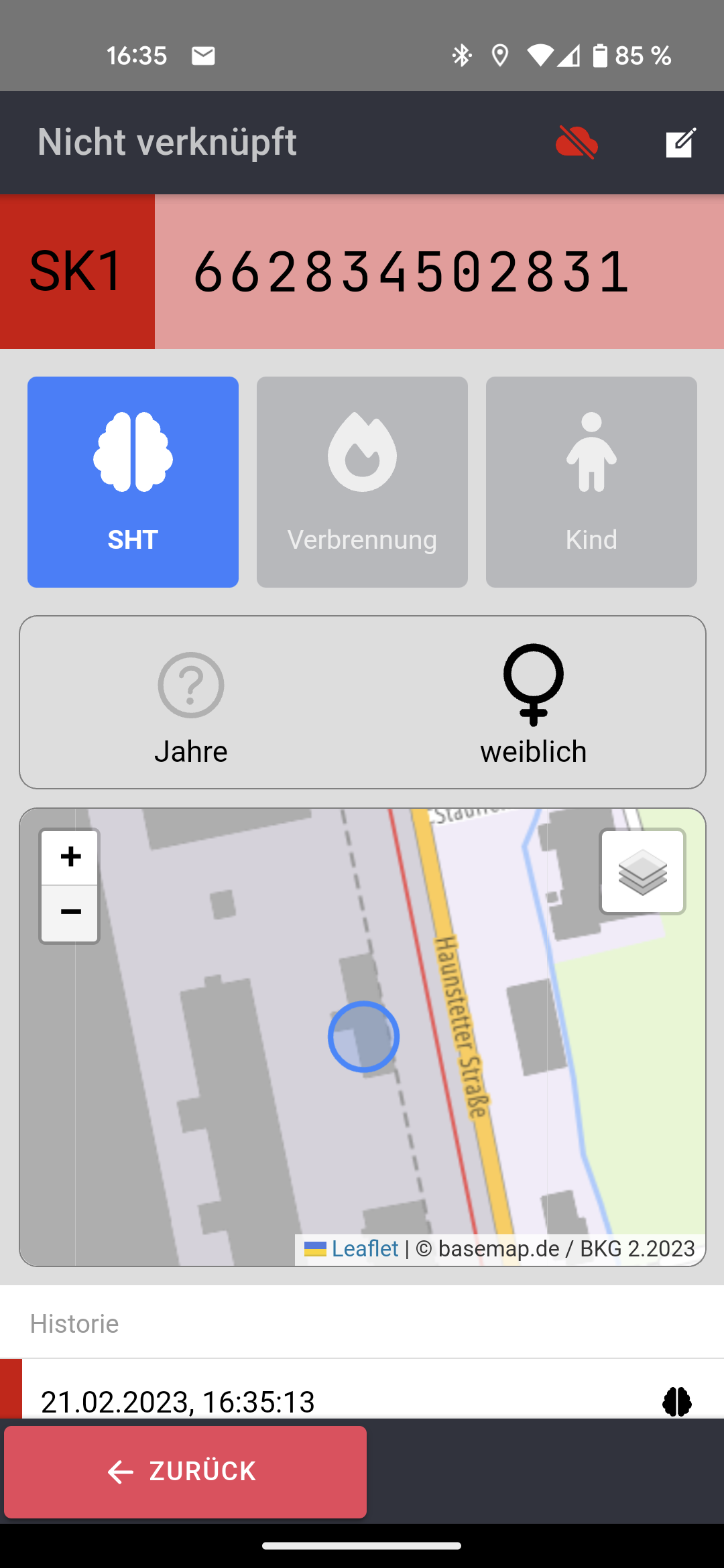Deselect the SHT button
The image size is (724, 1568).
(133, 482)
